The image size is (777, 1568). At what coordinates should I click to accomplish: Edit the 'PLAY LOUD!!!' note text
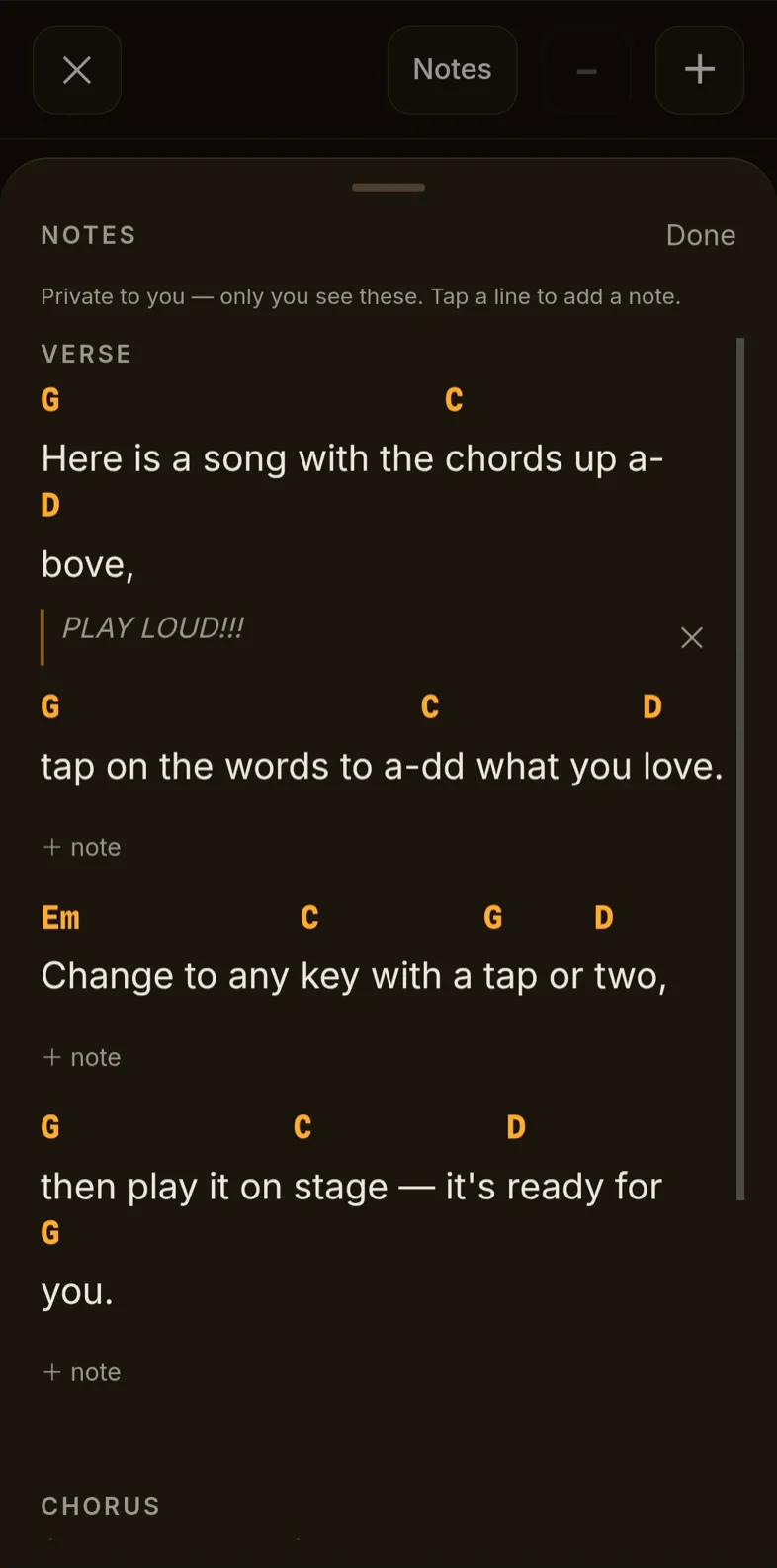click(x=153, y=628)
